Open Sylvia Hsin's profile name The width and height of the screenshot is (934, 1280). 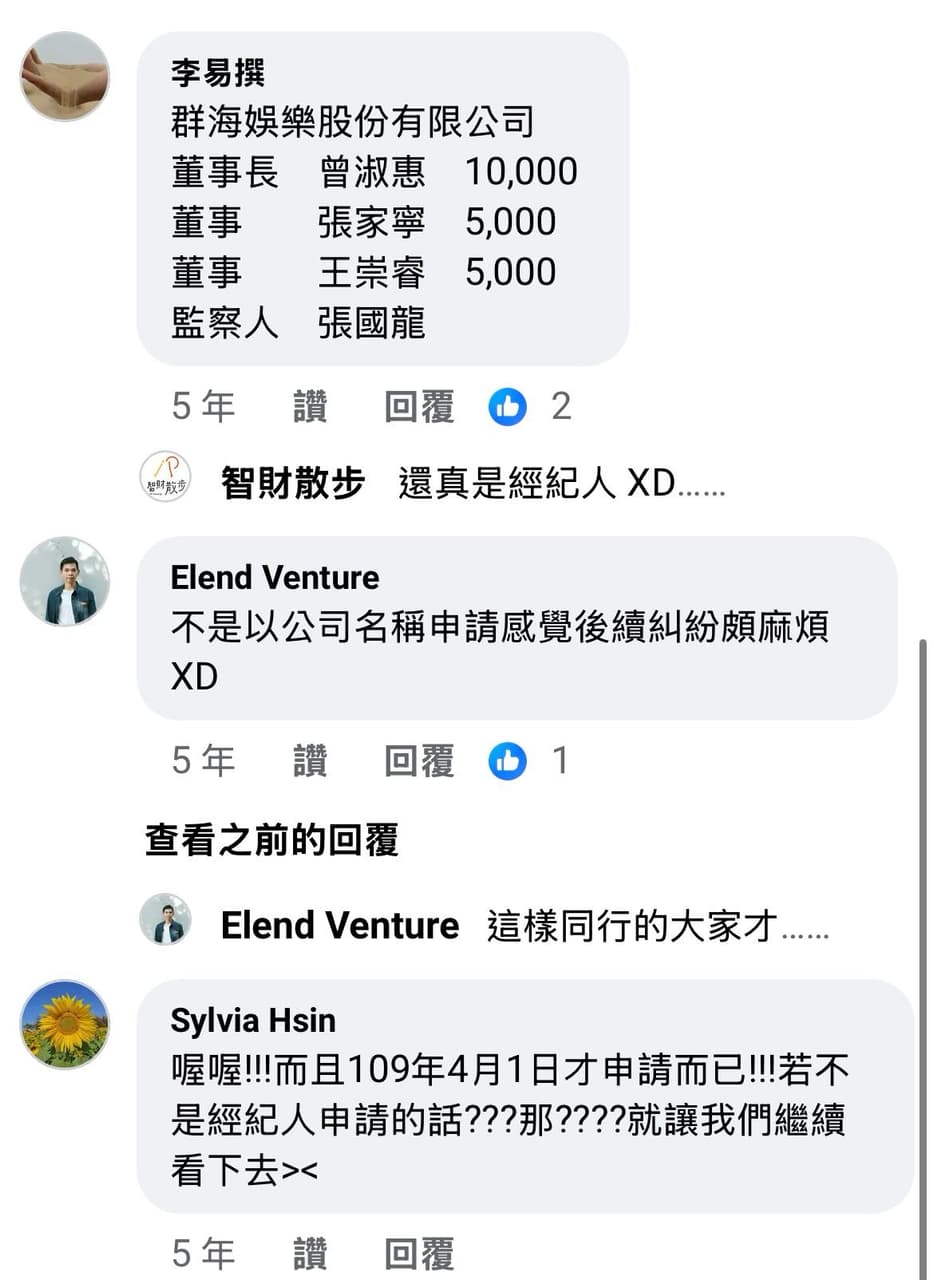pos(253,1021)
